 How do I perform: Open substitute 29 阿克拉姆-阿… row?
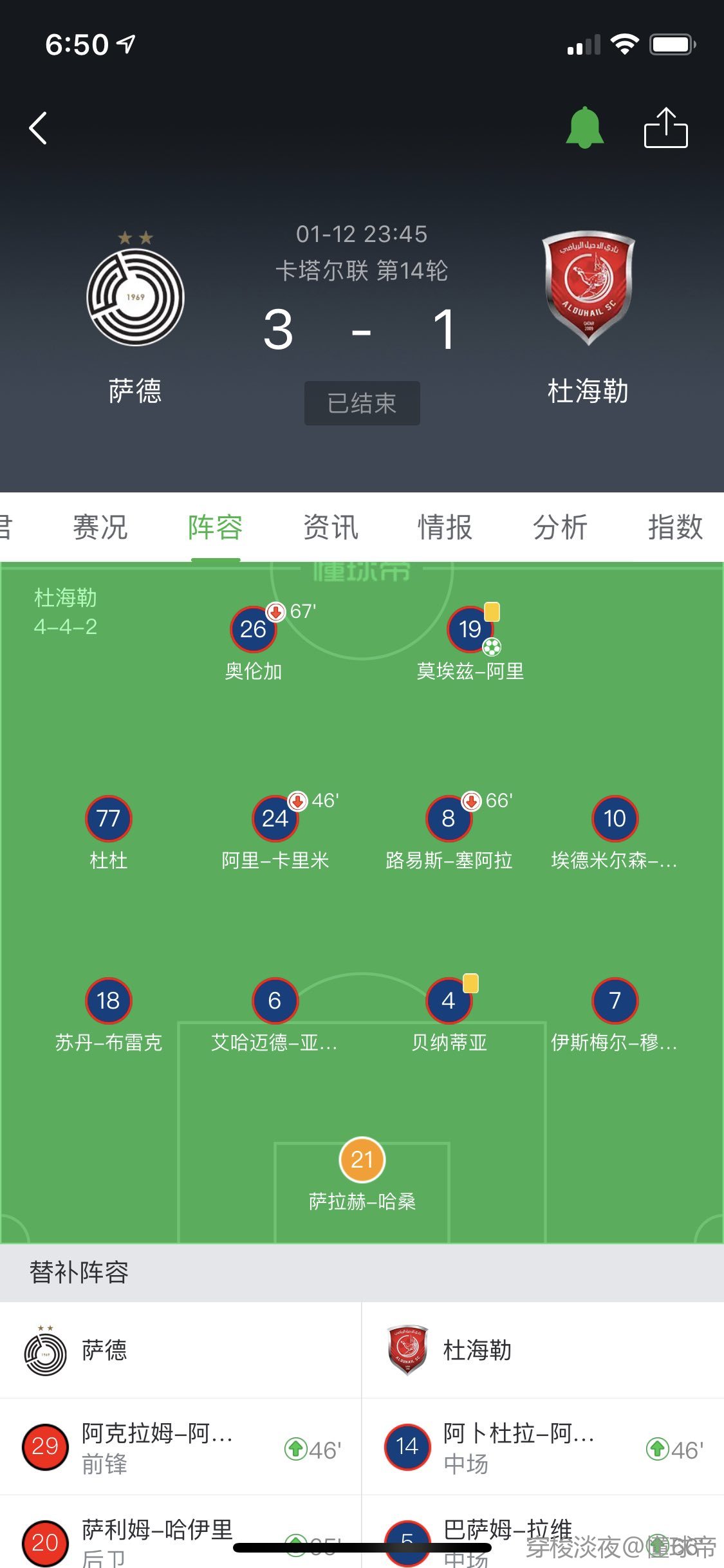181,1446
